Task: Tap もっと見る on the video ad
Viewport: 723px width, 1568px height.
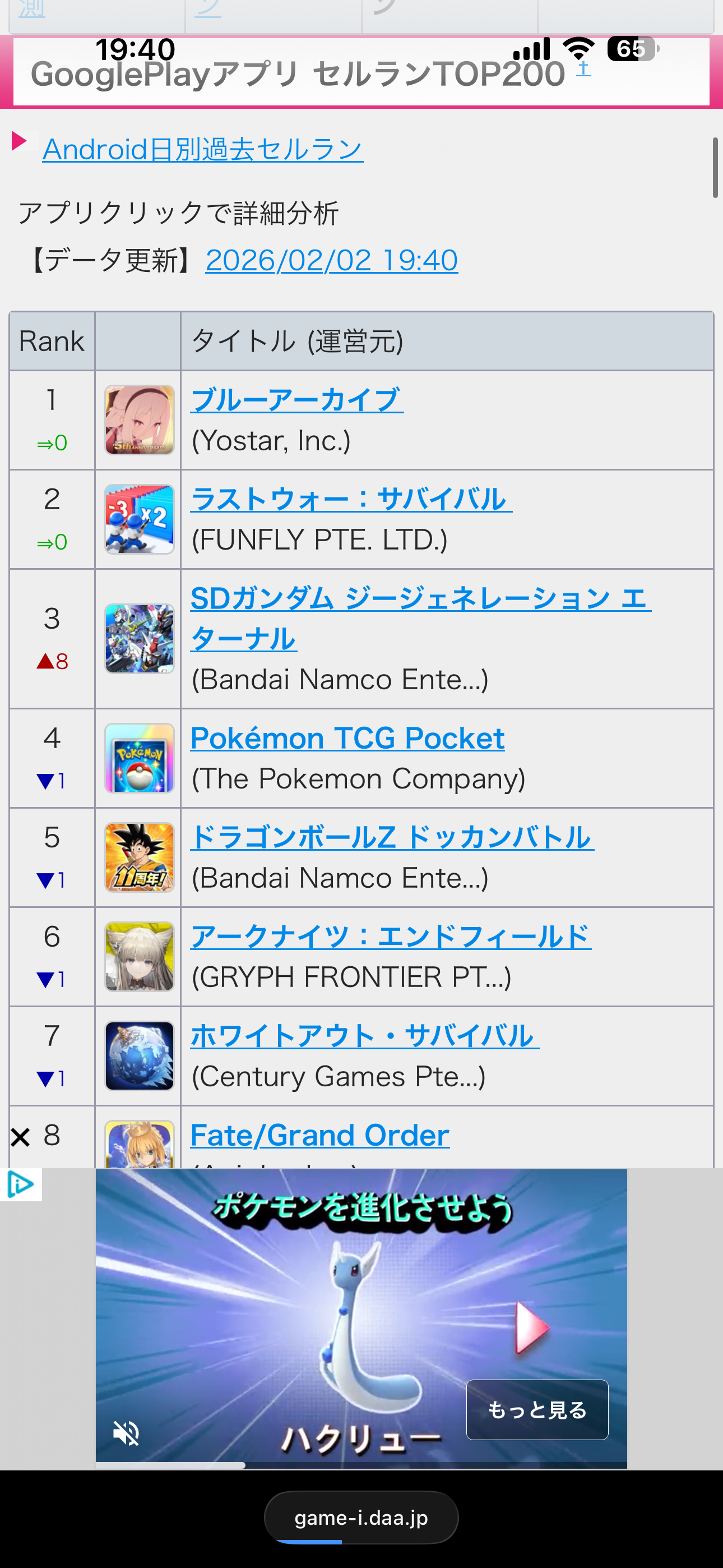Action: pyautogui.click(x=537, y=1410)
